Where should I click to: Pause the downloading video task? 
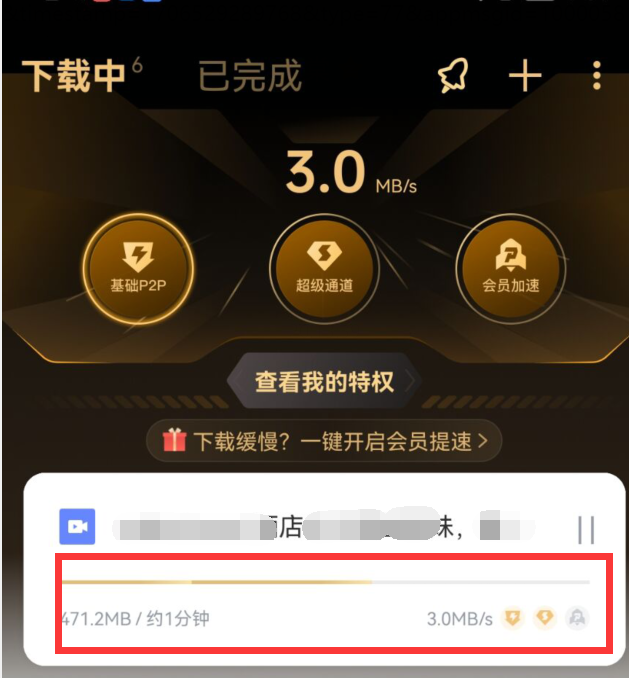586,530
